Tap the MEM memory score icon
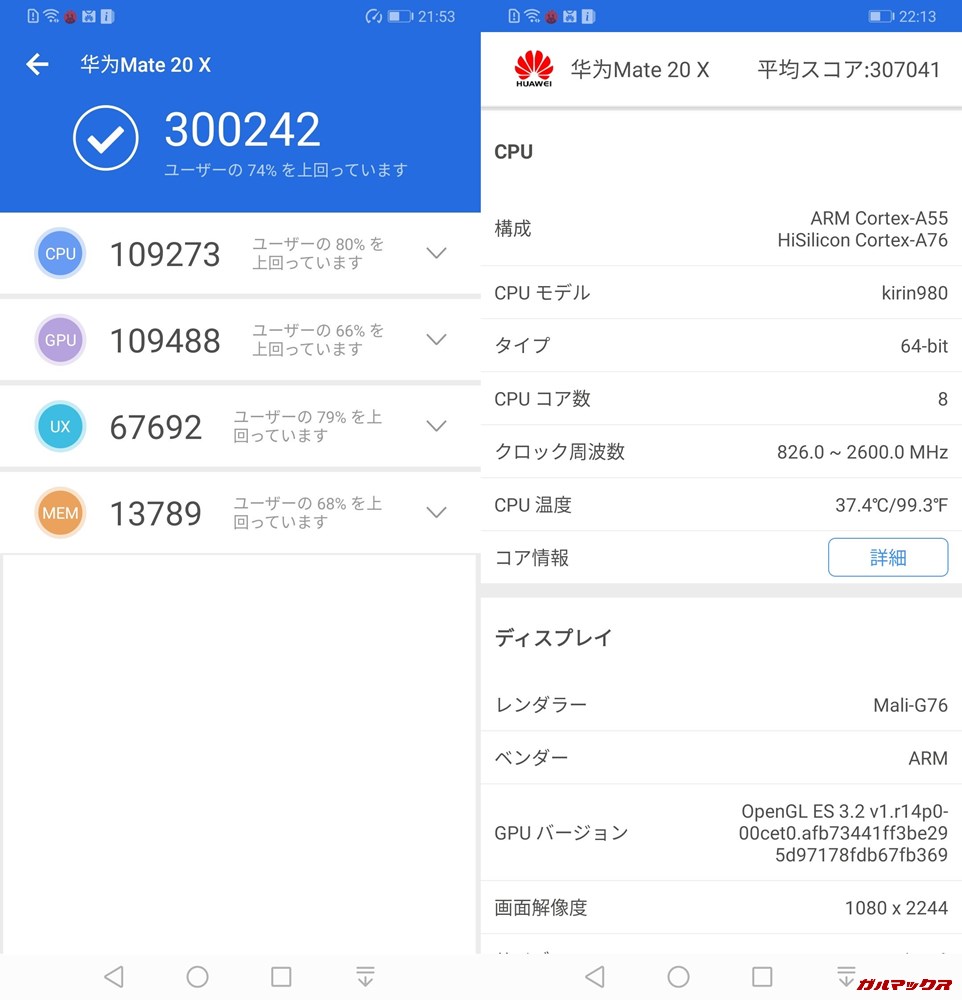The image size is (962, 1000). 60,513
